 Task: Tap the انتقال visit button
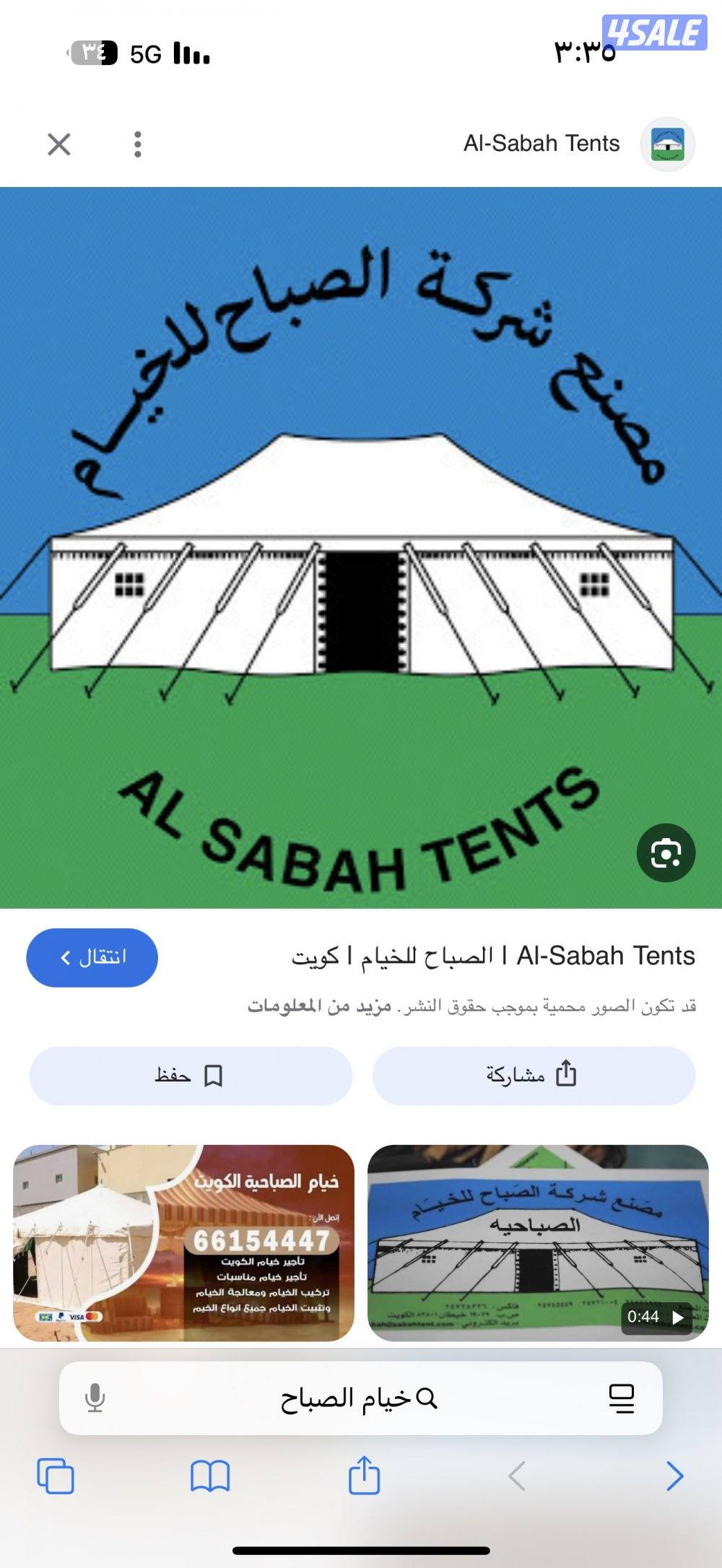pos(91,957)
